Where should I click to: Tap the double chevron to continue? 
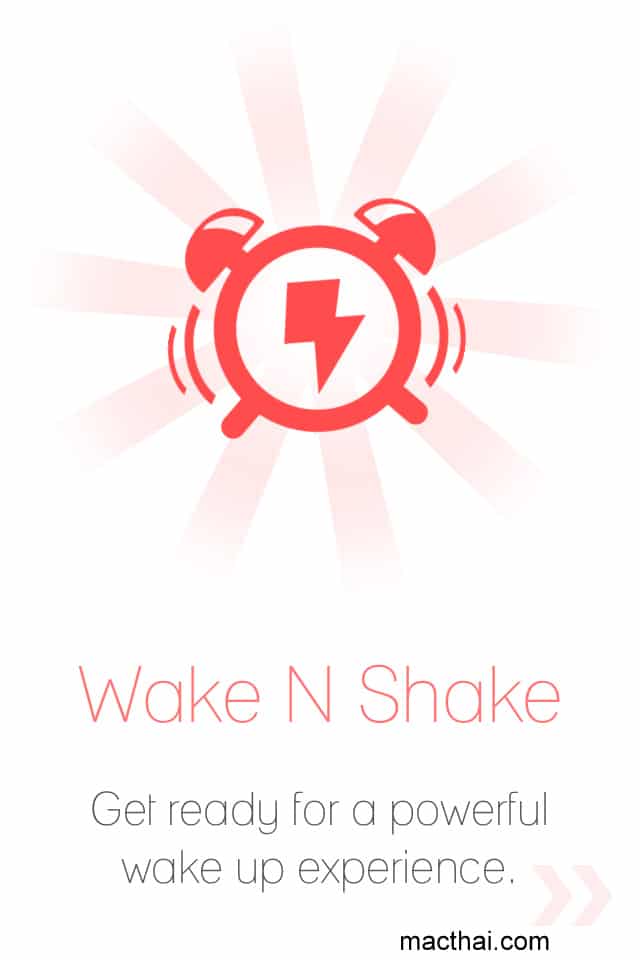[x=571, y=892]
